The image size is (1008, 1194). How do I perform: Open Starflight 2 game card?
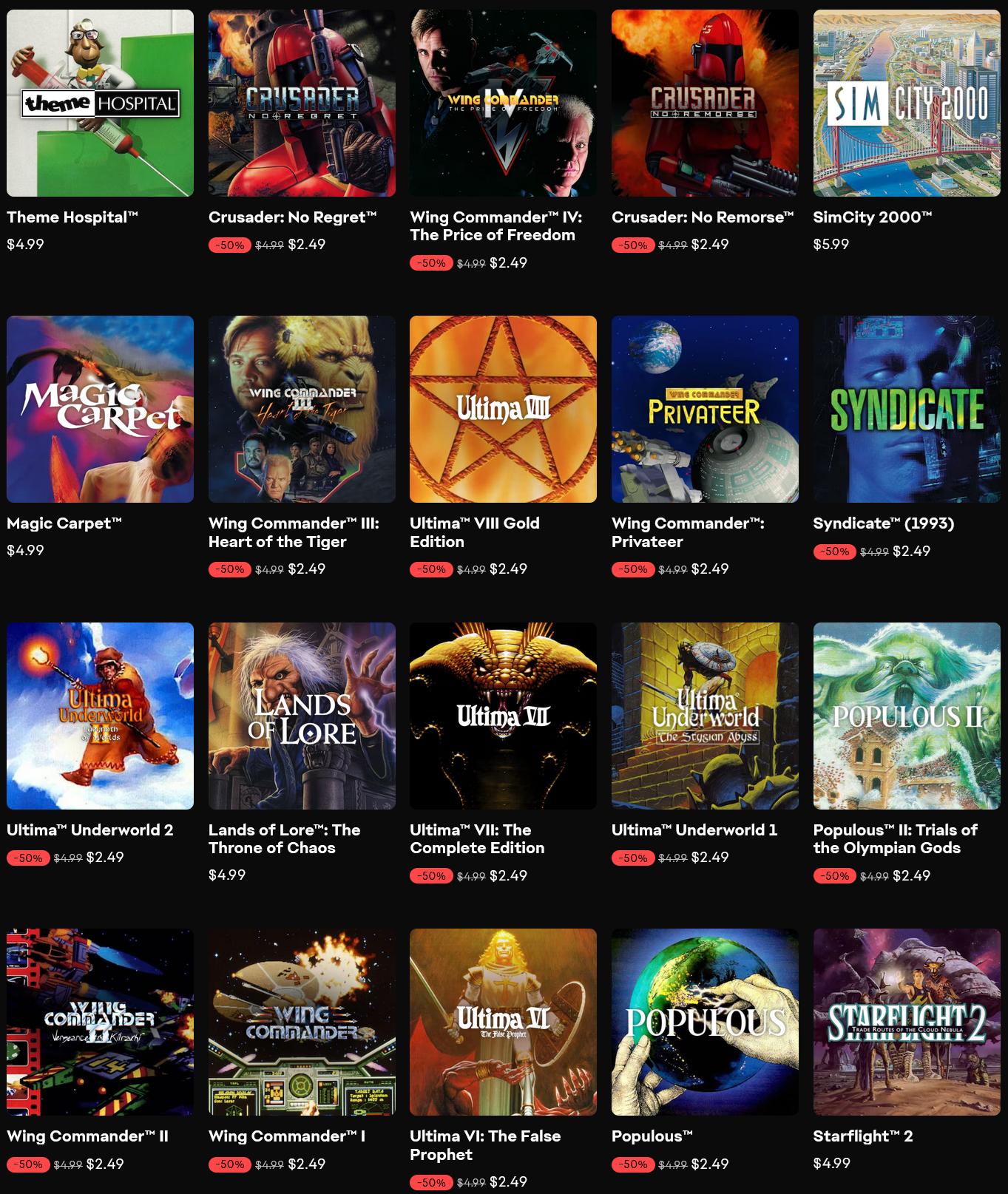[907, 1022]
